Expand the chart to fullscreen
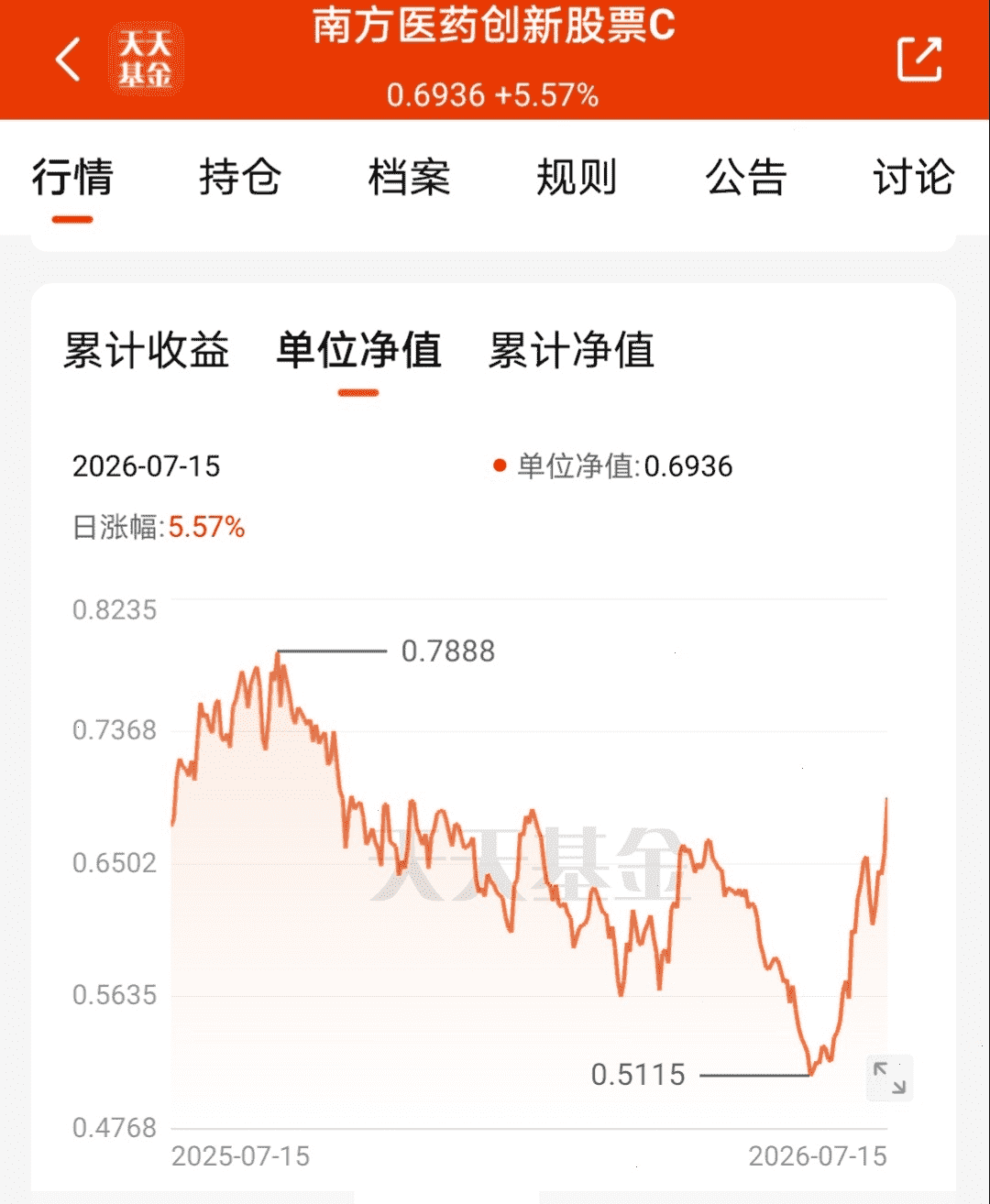This screenshot has height=1204, width=990. click(x=889, y=1078)
